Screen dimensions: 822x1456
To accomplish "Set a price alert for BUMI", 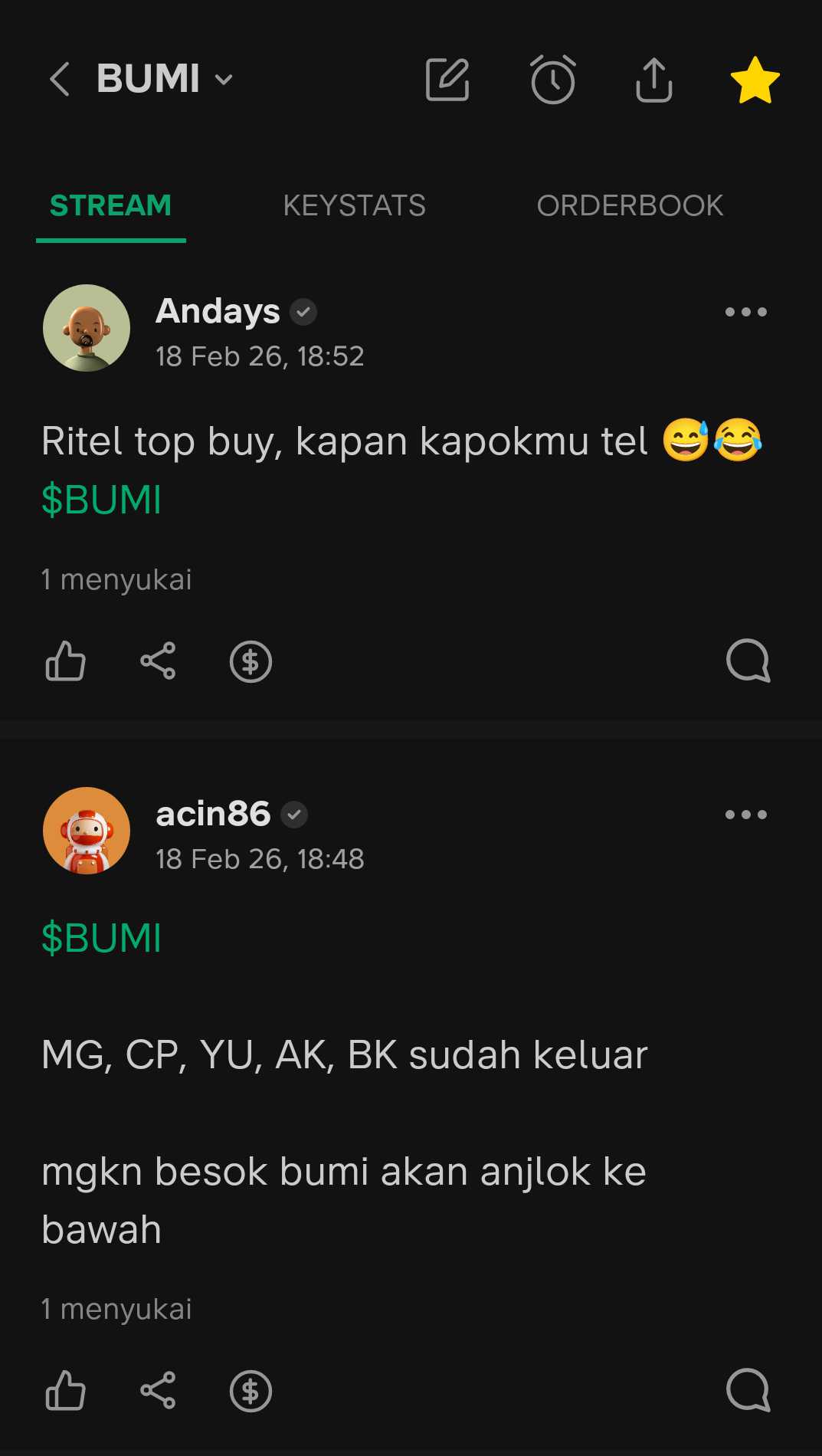I will coord(552,79).
